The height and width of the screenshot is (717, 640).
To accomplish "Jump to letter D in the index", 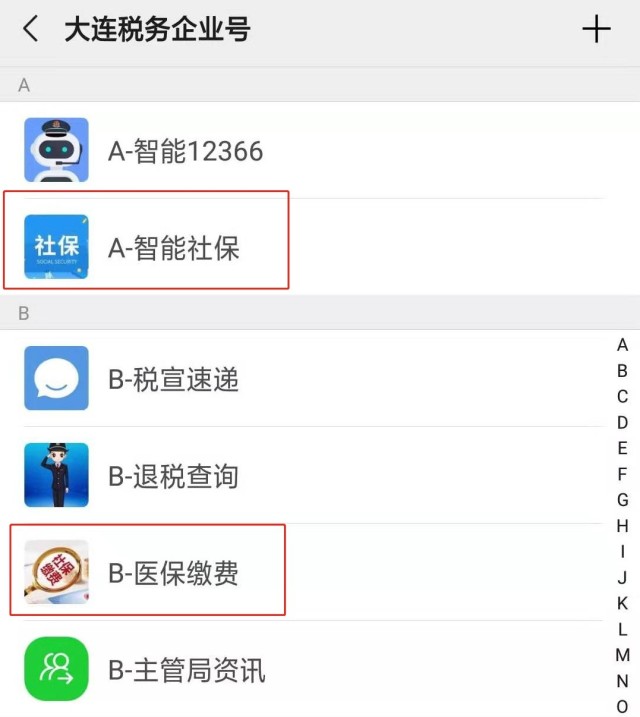I will [622, 423].
